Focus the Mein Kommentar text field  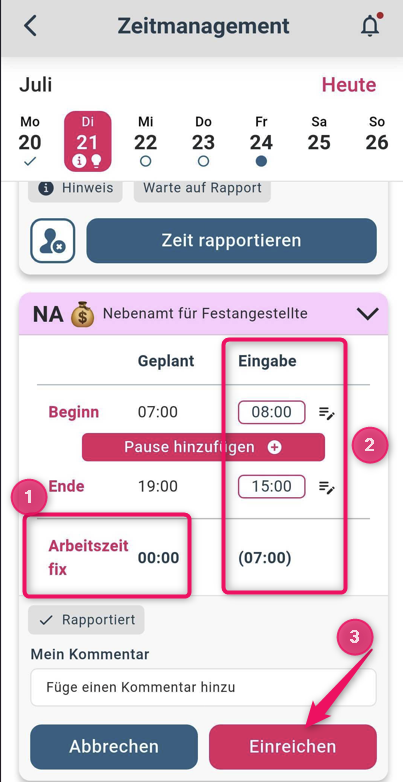point(203,688)
